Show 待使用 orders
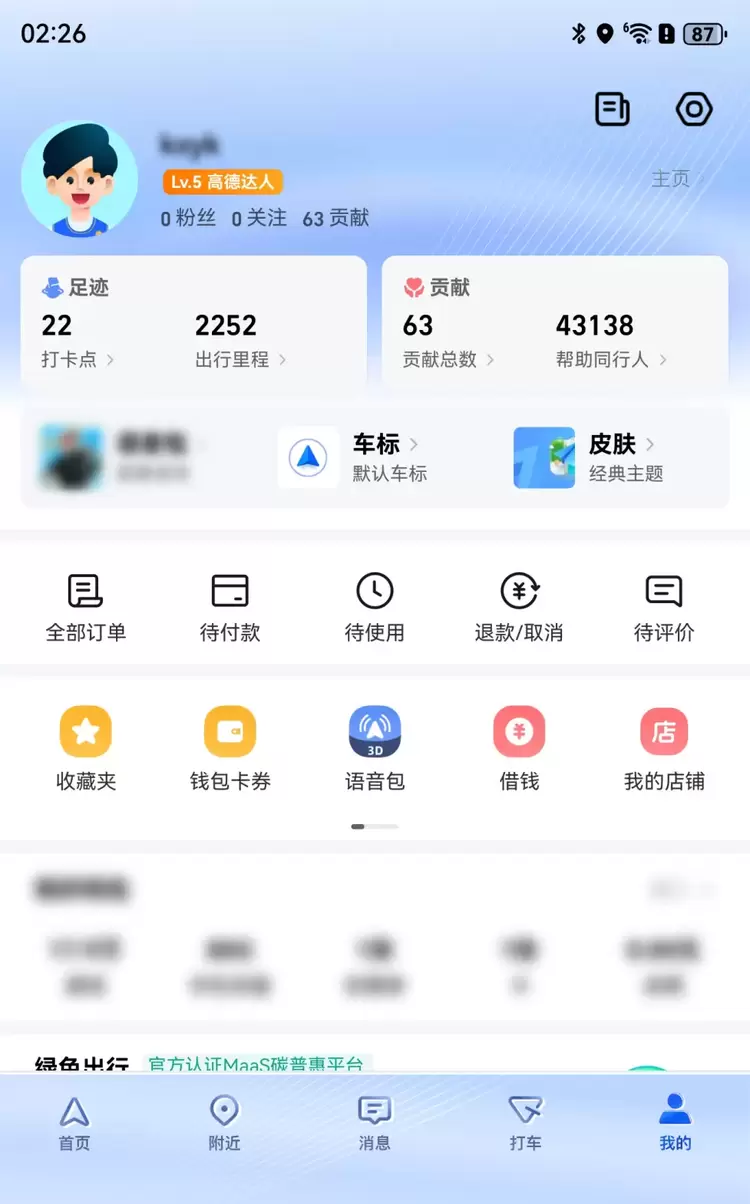The image size is (750, 1204). 375,606
